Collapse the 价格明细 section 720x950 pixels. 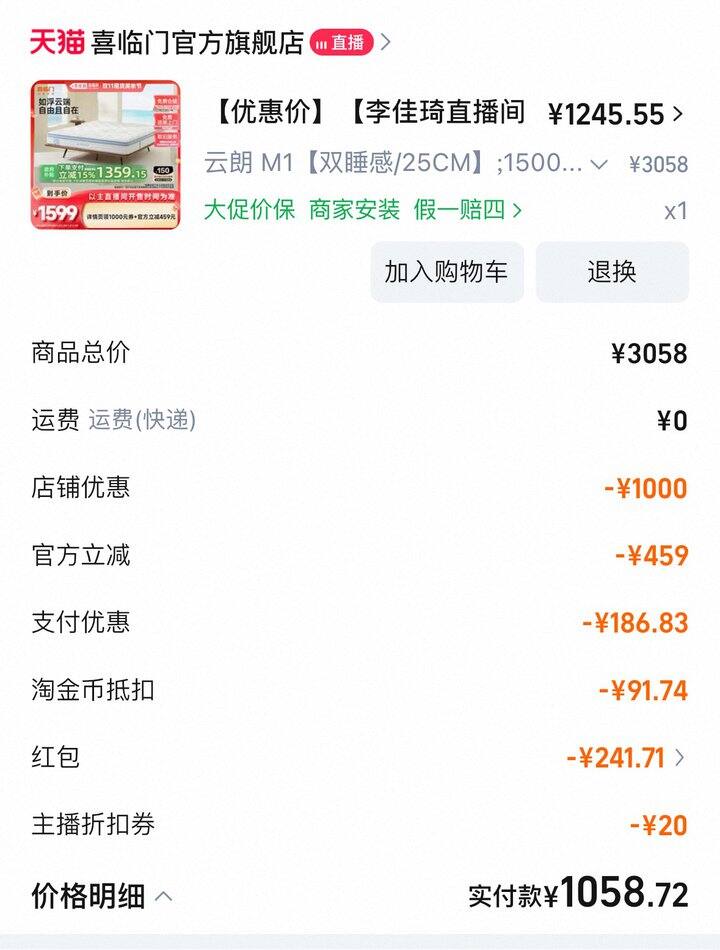tap(102, 896)
